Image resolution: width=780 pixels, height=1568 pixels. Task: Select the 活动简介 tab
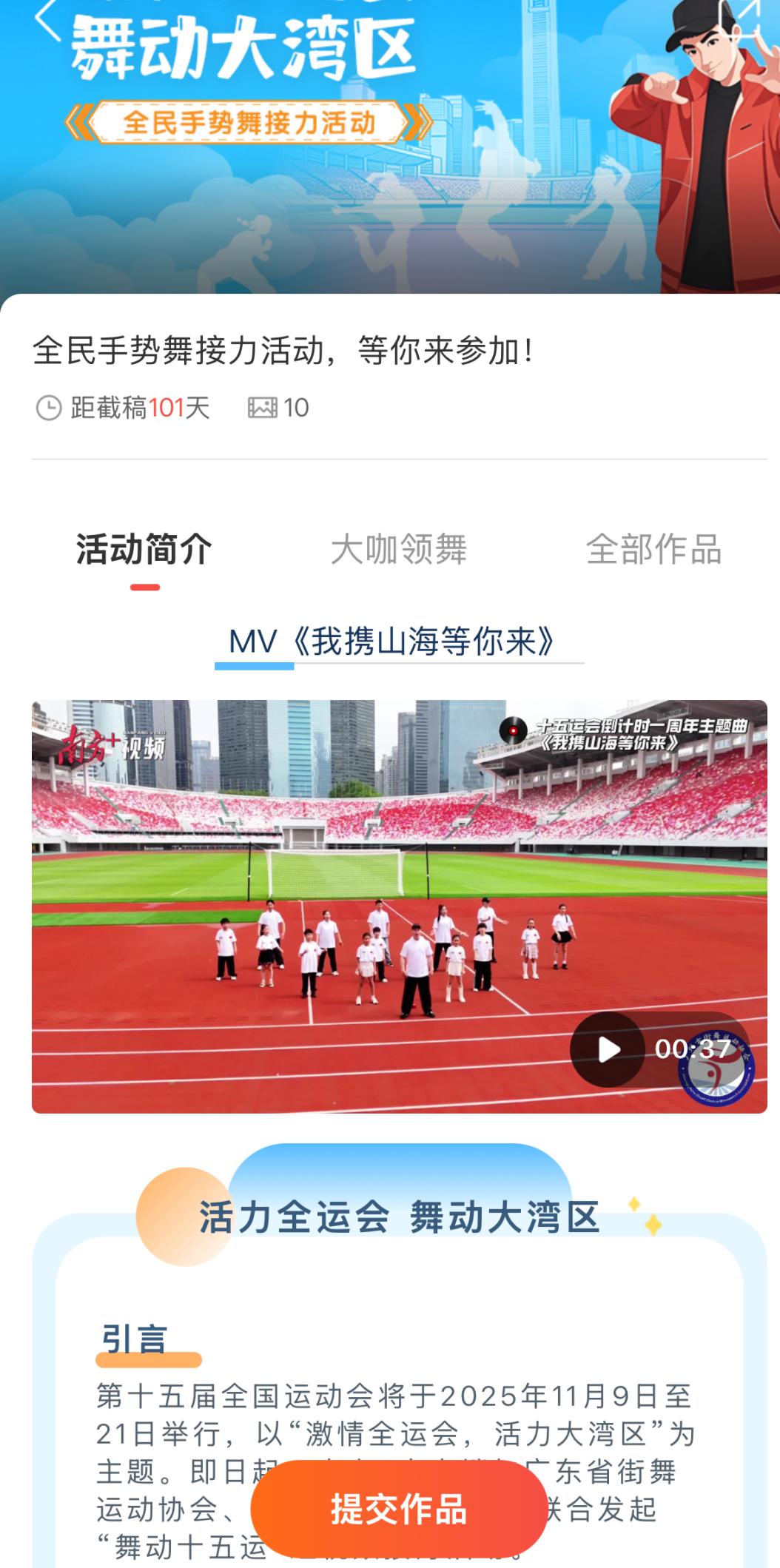click(x=144, y=550)
